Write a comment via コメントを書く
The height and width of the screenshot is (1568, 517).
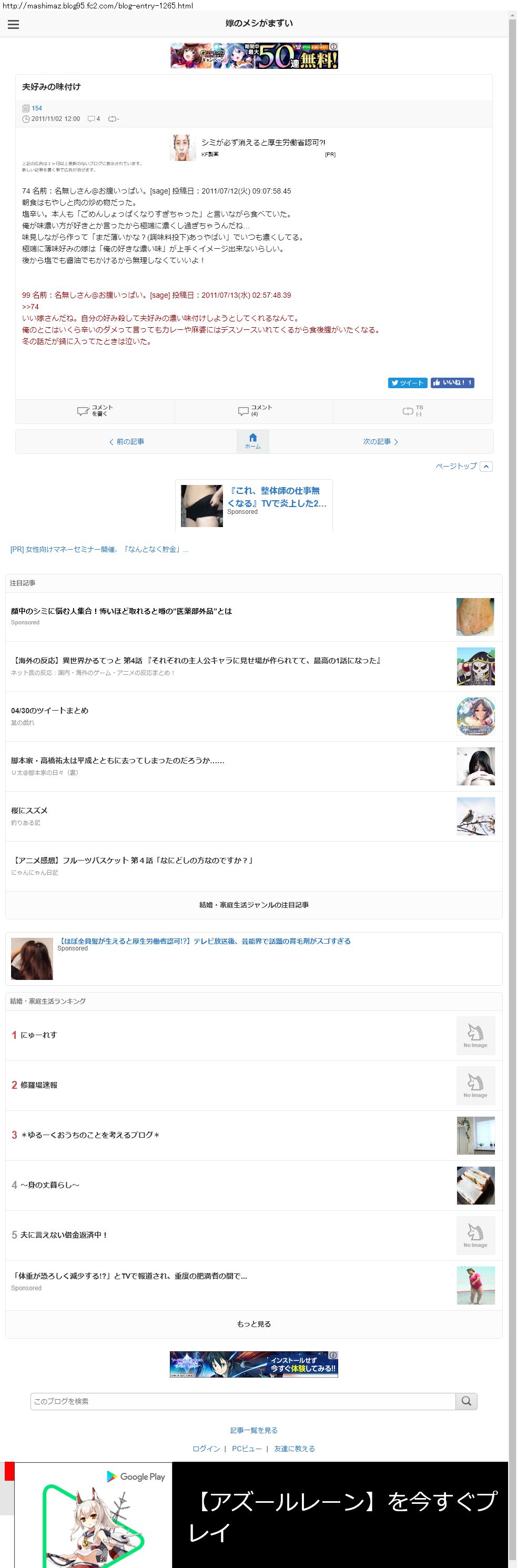[x=95, y=411]
